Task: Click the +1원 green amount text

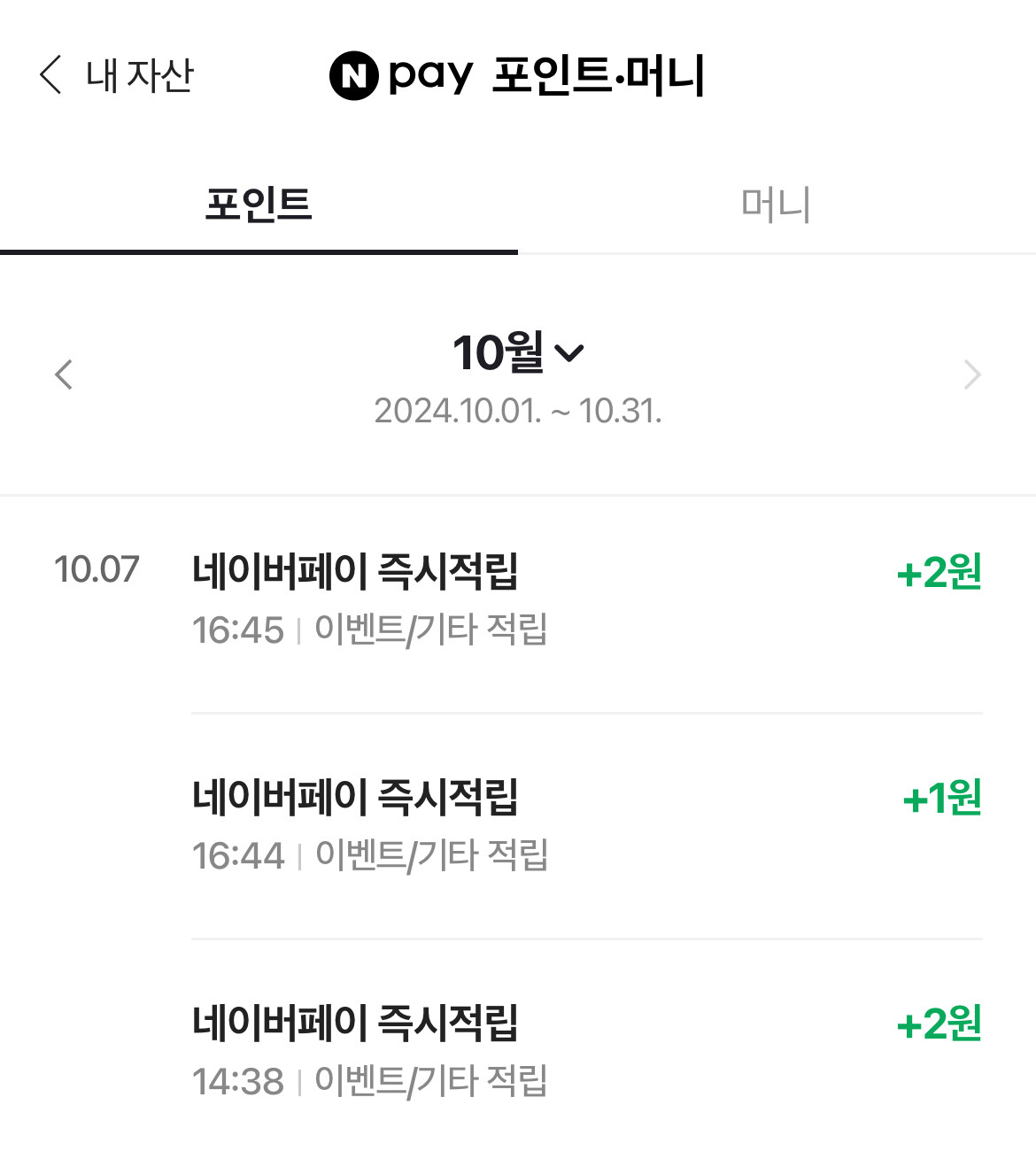Action: (940, 798)
